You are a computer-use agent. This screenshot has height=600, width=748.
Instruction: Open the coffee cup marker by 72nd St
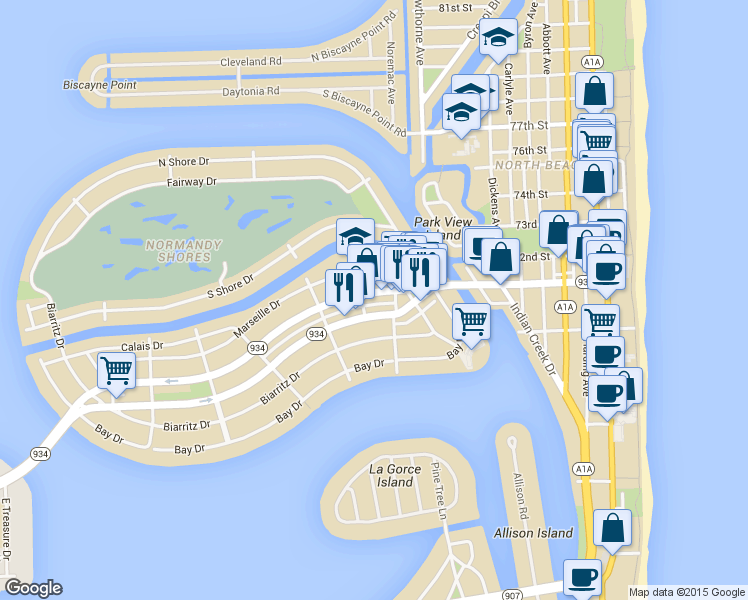(x=606, y=270)
